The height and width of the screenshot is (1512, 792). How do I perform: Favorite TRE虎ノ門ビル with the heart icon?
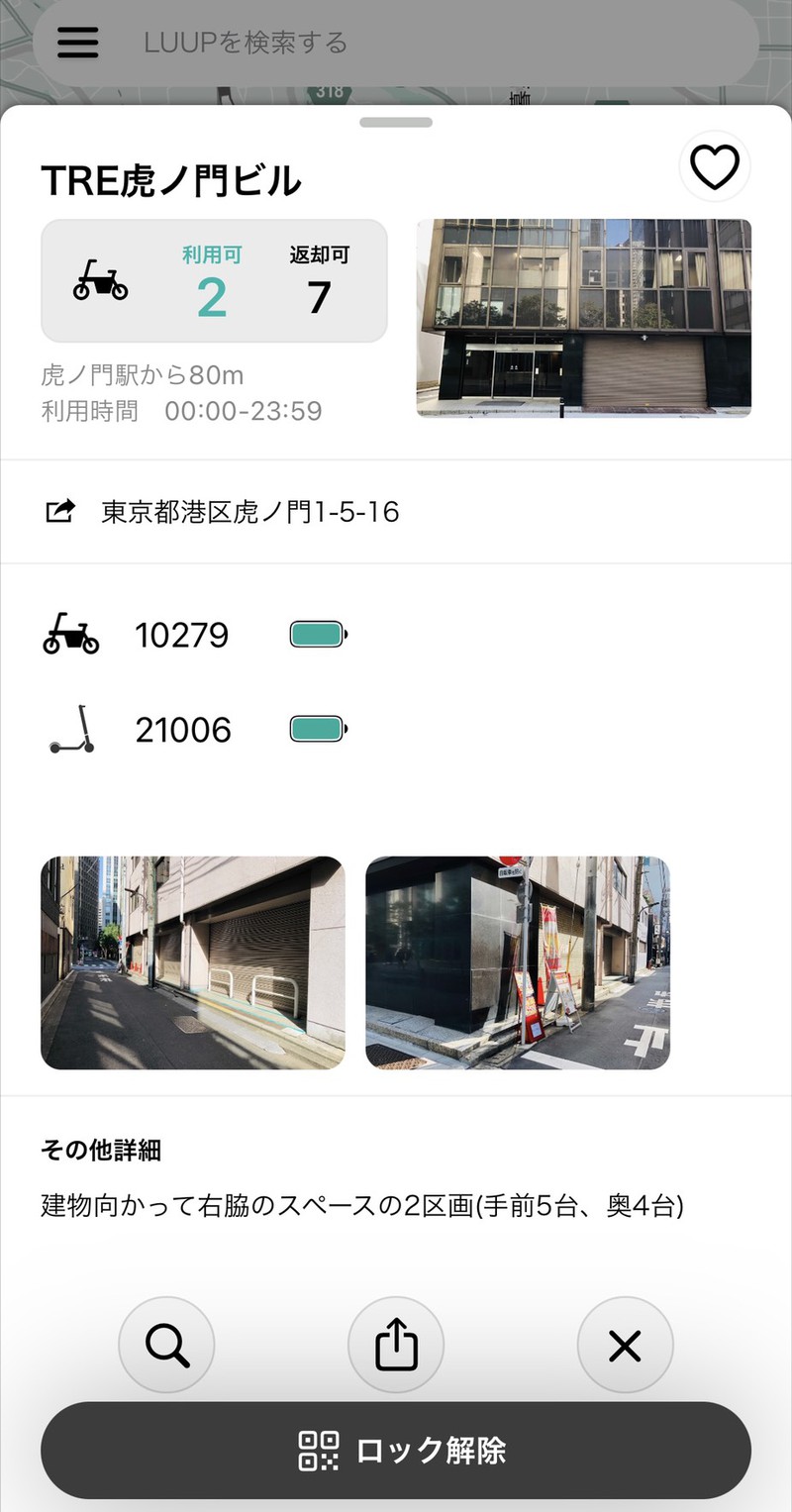coord(714,167)
